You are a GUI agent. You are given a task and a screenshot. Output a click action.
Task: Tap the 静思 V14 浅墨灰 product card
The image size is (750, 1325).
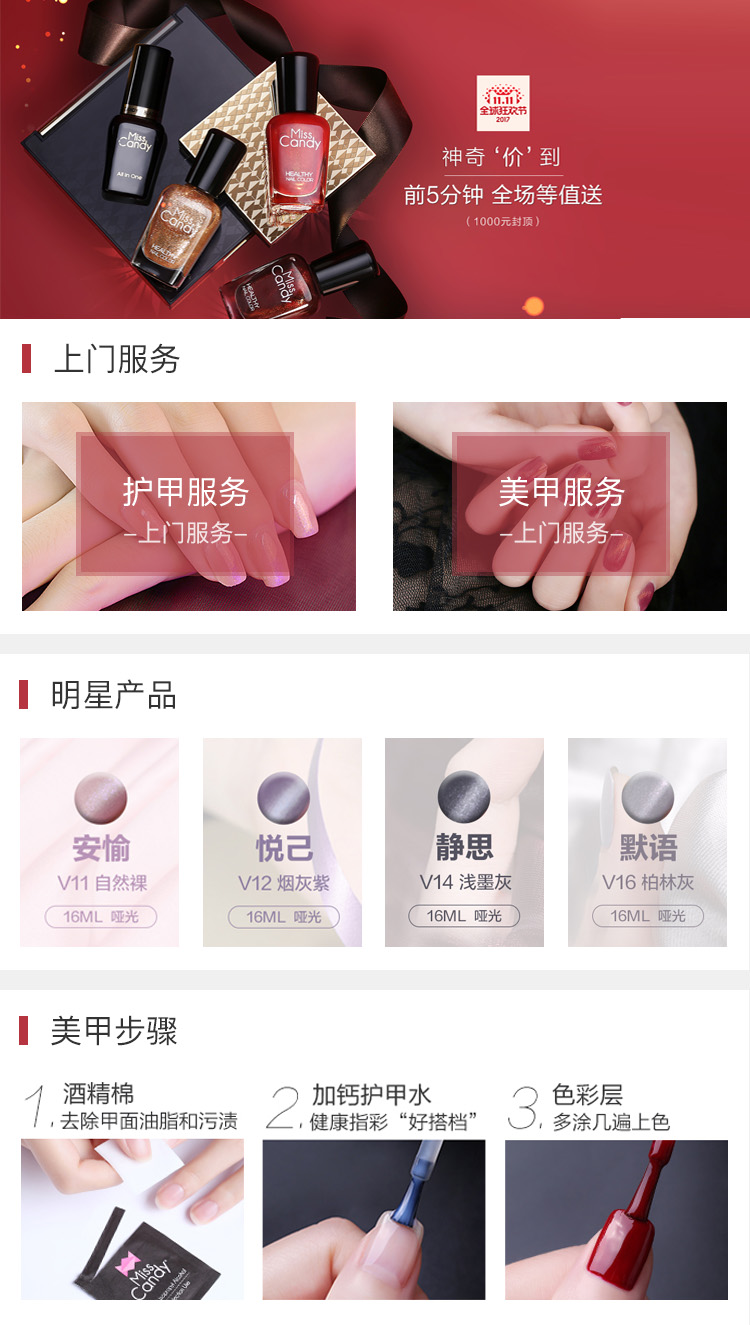pos(465,842)
